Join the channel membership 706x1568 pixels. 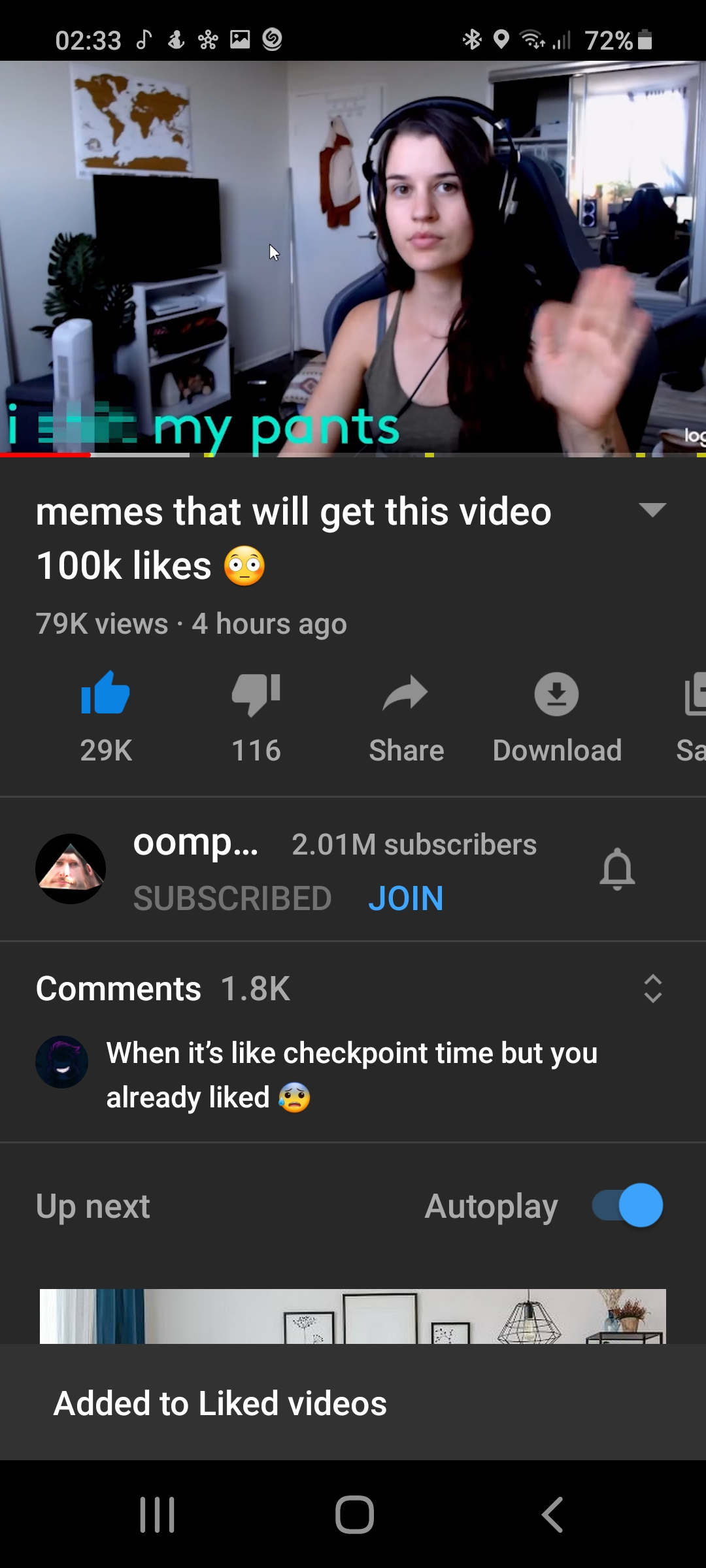406,898
